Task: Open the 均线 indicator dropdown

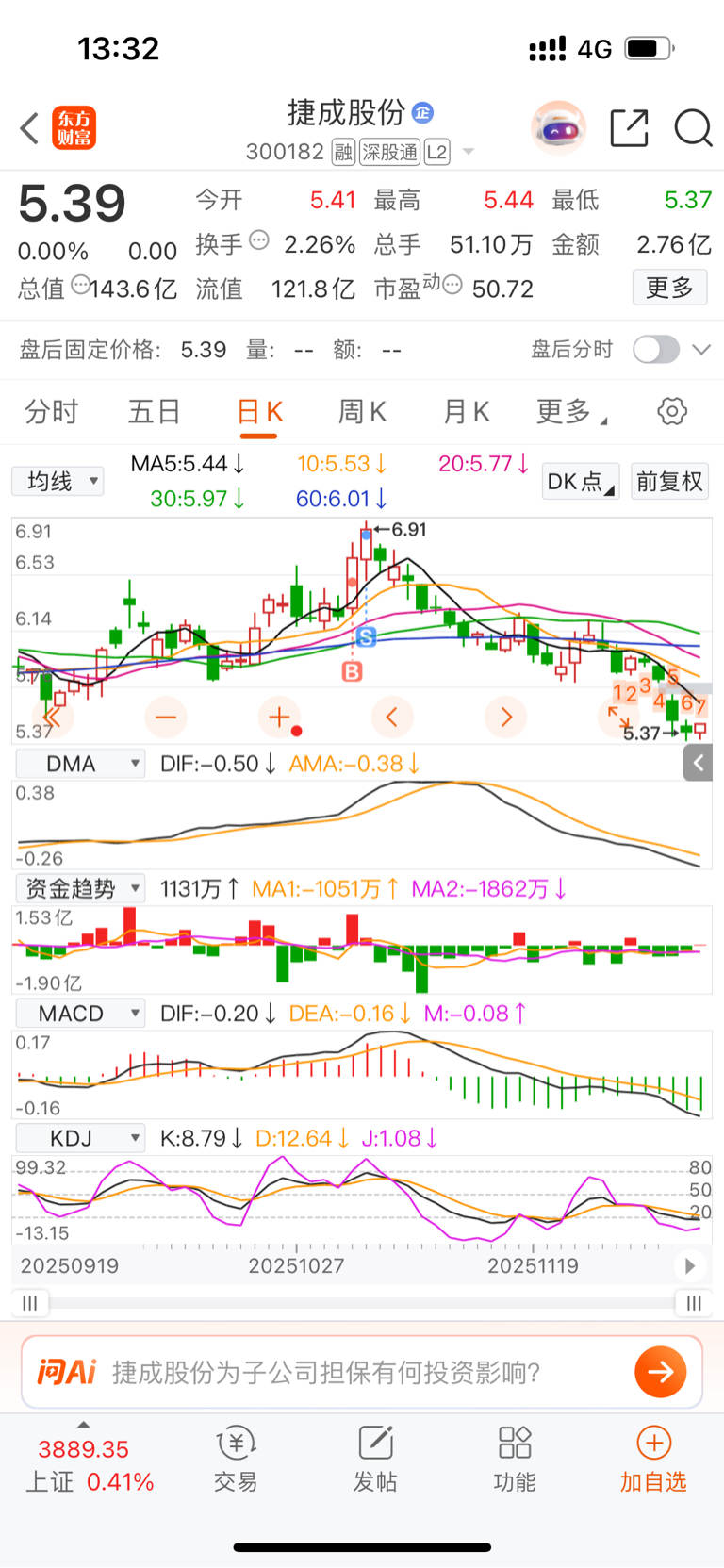Action: coord(58,482)
